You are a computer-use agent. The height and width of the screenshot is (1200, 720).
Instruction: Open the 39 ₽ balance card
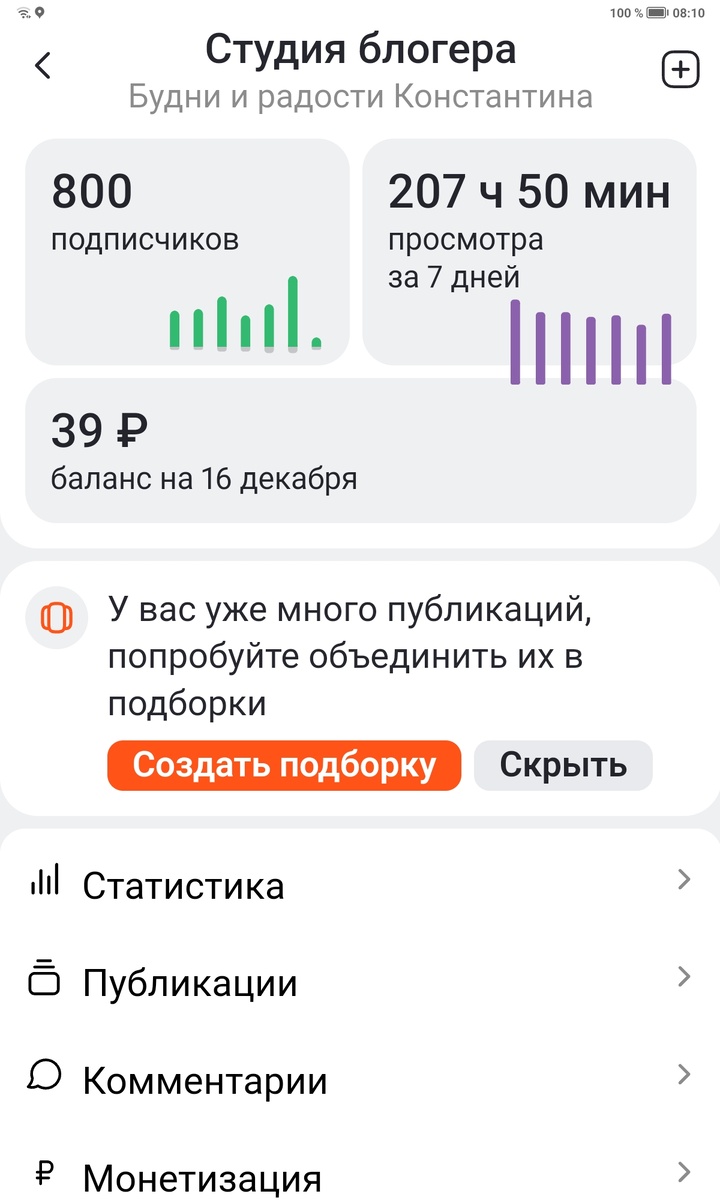click(x=360, y=452)
